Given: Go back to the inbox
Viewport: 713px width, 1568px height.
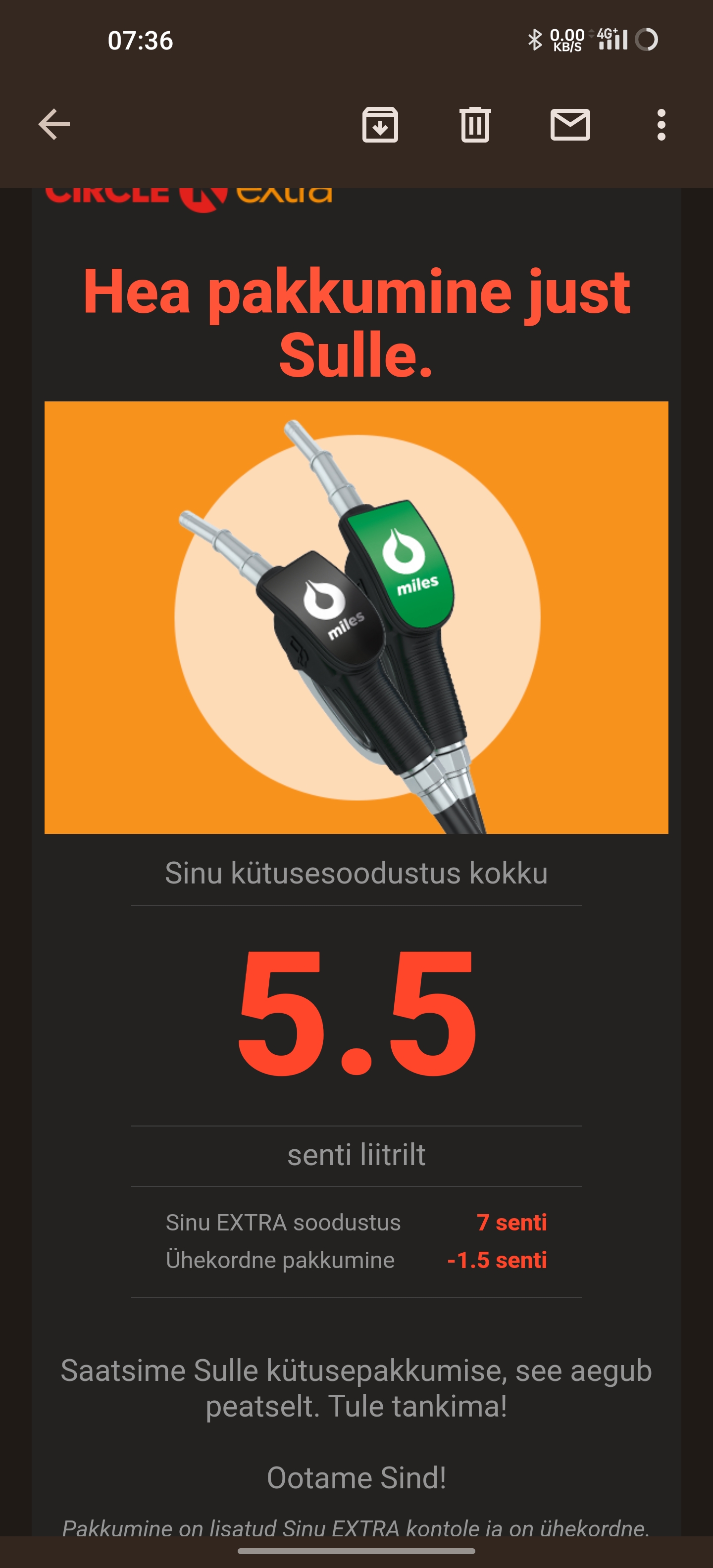Looking at the screenshot, I should [54, 125].
